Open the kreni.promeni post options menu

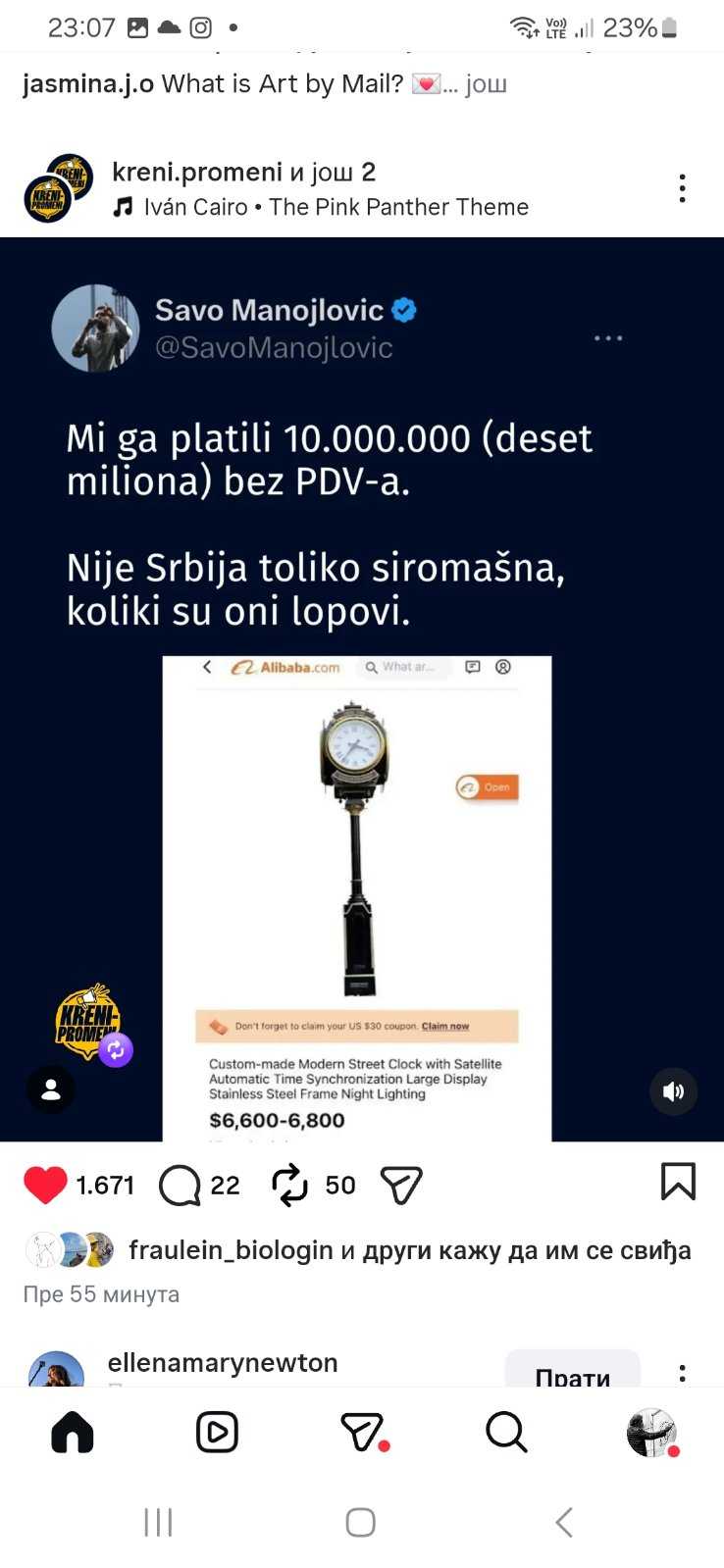coord(682,188)
